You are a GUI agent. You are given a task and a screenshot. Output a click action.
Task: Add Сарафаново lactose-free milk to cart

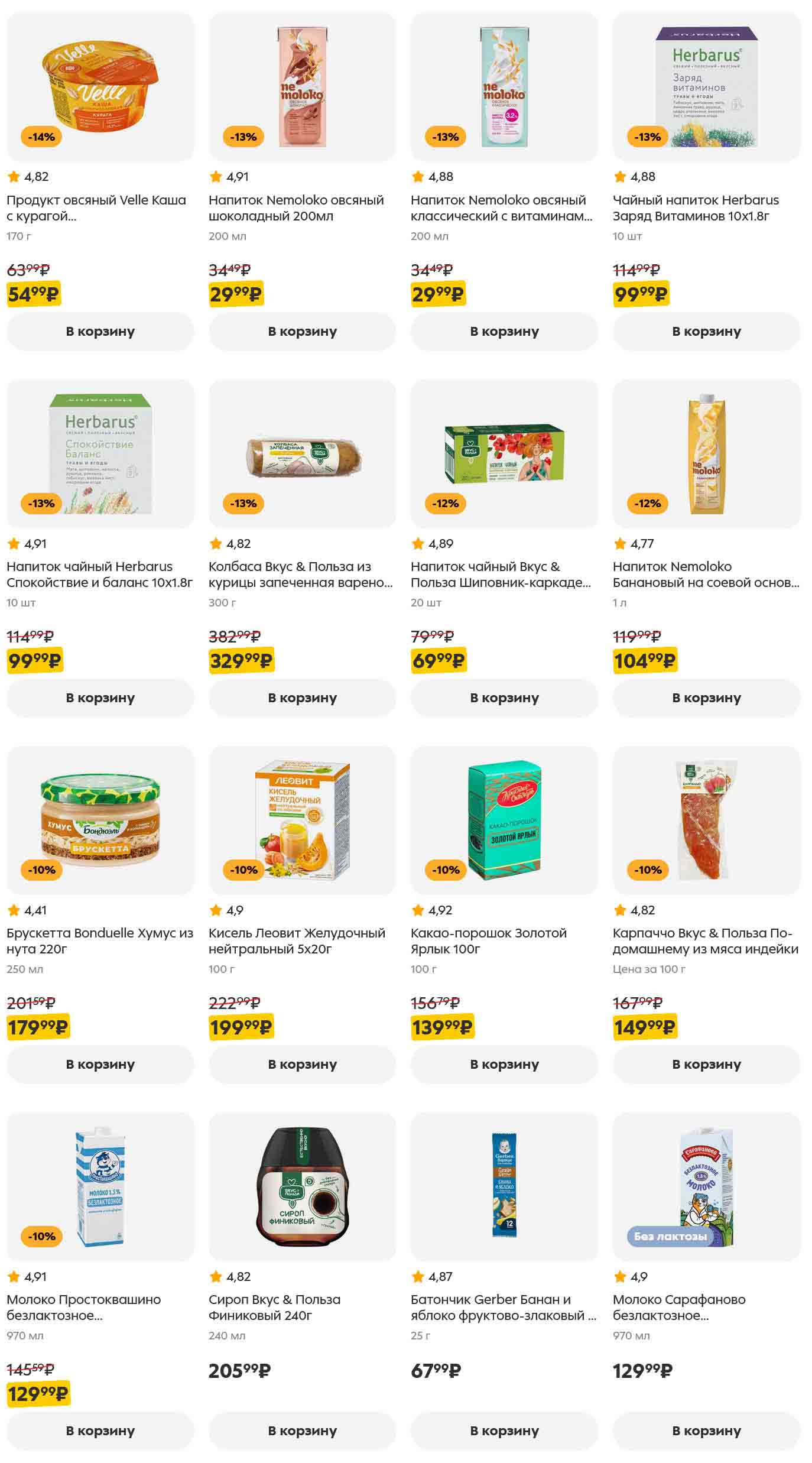706,1431
